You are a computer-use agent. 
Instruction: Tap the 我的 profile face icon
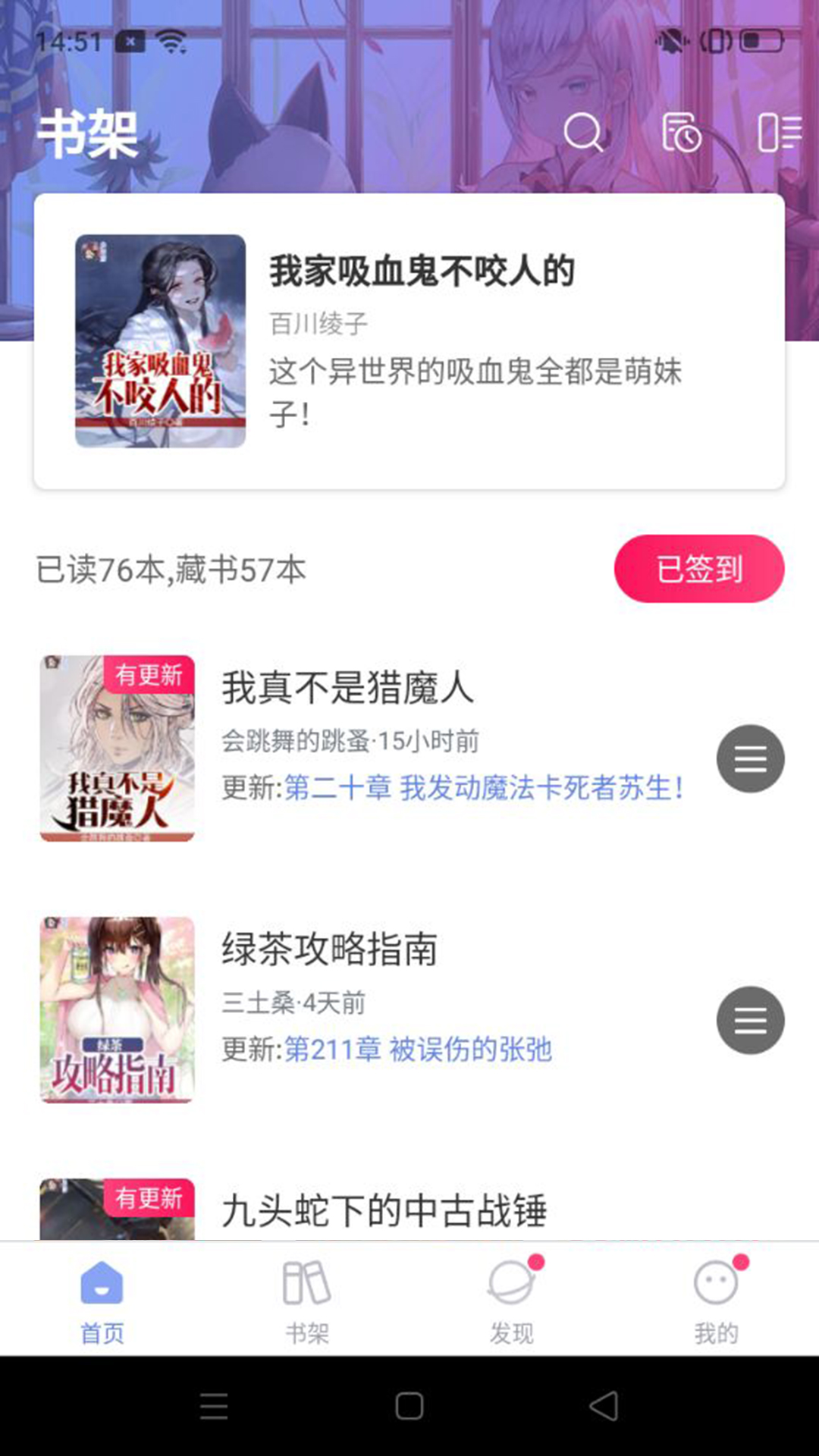pyautogui.click(x=716, y=1282)
